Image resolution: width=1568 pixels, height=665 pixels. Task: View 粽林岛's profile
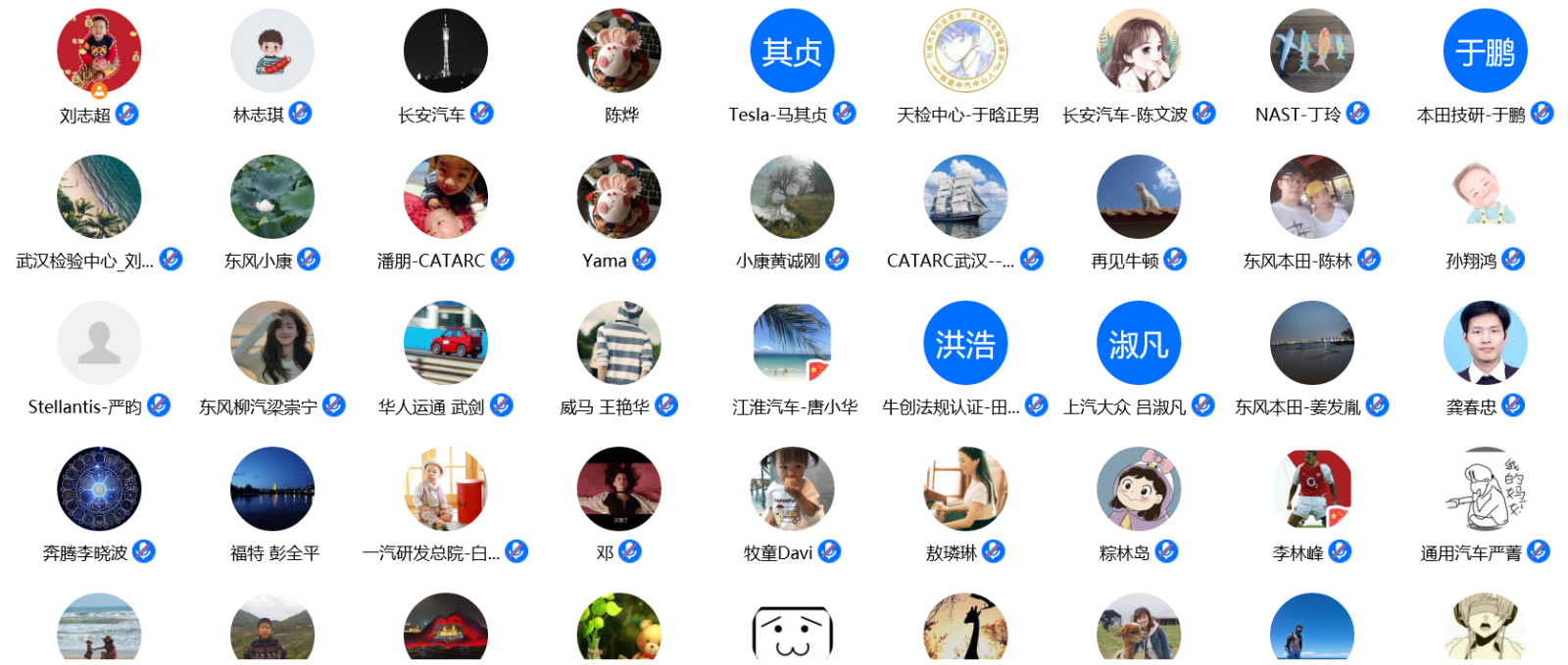pos(1138,490)
